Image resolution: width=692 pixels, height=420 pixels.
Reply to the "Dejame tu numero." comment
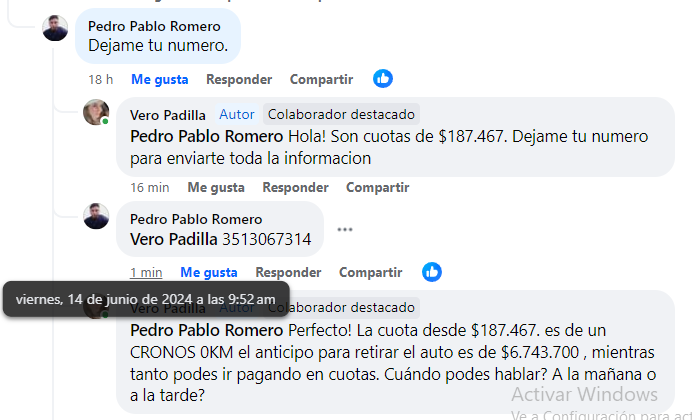tap(239, 79)
